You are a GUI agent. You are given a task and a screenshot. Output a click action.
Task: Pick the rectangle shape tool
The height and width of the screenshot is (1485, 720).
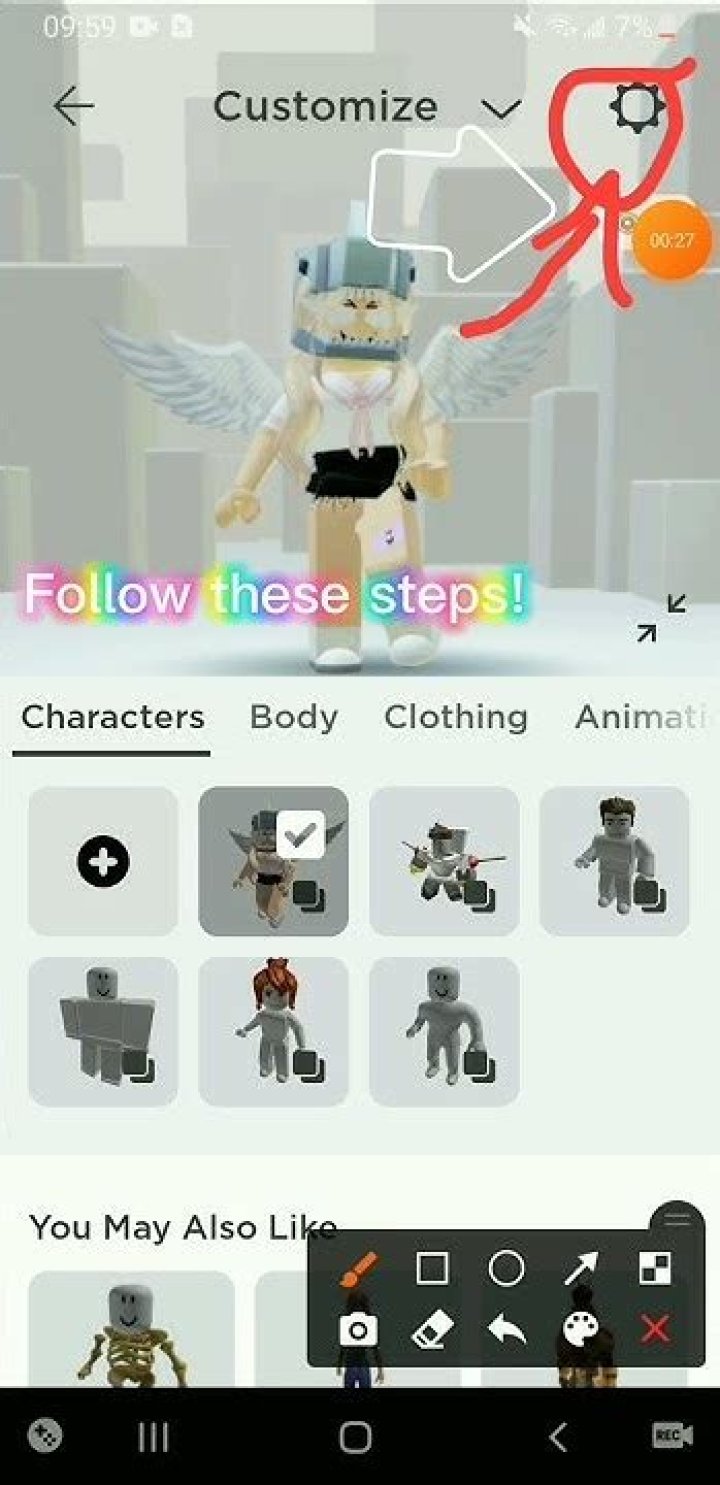point(432,1270)
